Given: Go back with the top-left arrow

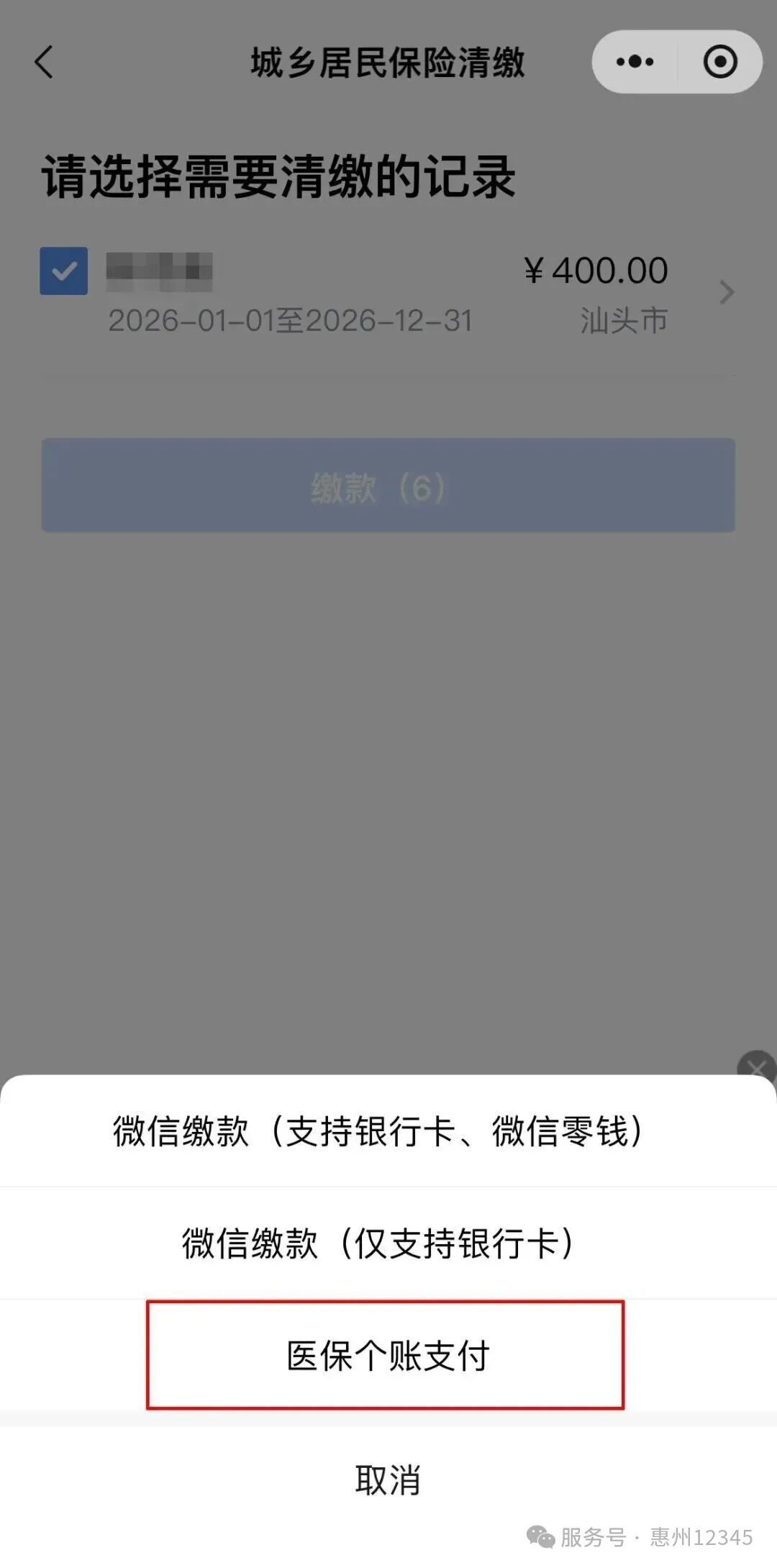Looking at the screenshot, I should pyautogui.click(x=45, y=62).
